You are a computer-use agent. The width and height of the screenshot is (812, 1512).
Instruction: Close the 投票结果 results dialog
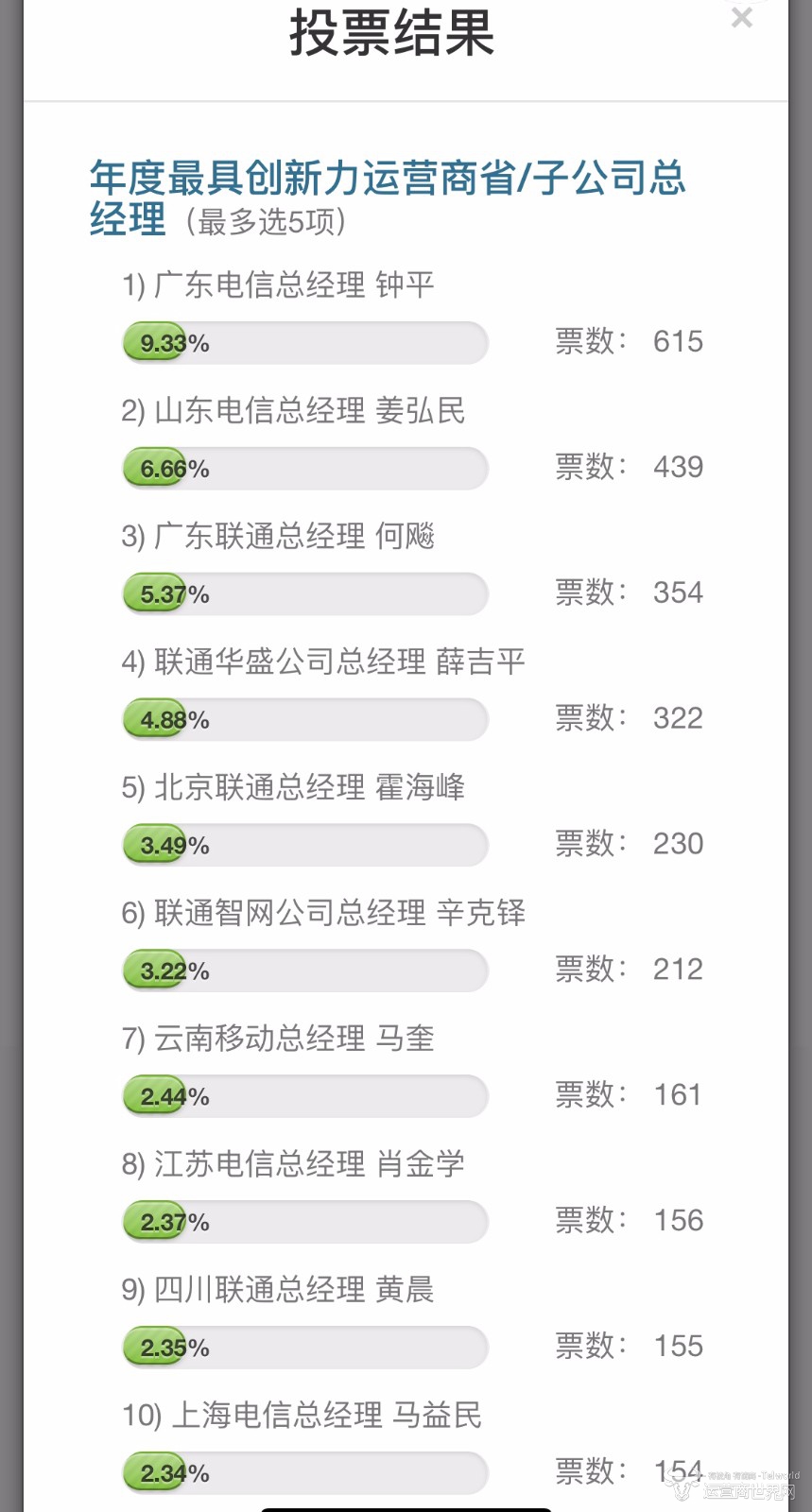(x=742, y=18)
